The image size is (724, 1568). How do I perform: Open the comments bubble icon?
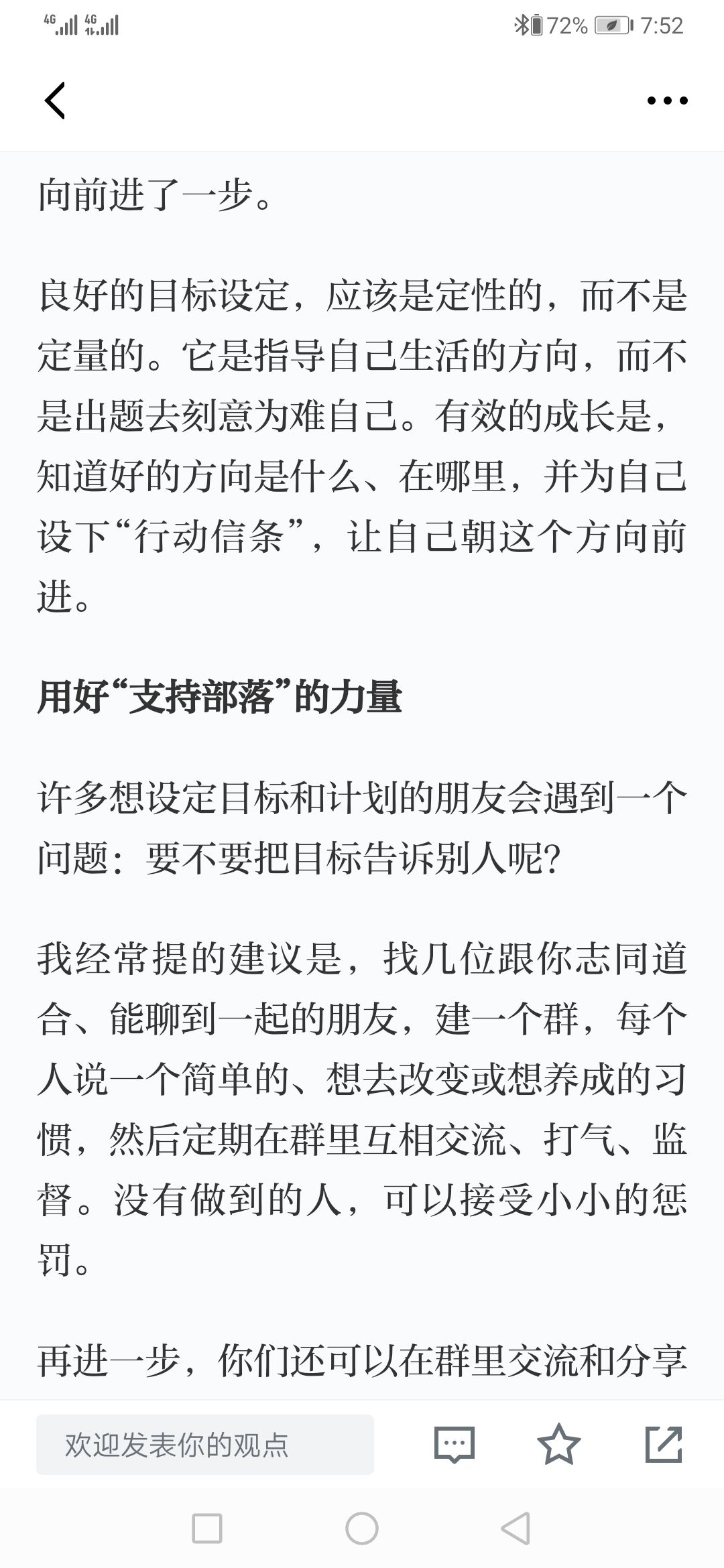pyautogui.click(x=455, y=1445)
